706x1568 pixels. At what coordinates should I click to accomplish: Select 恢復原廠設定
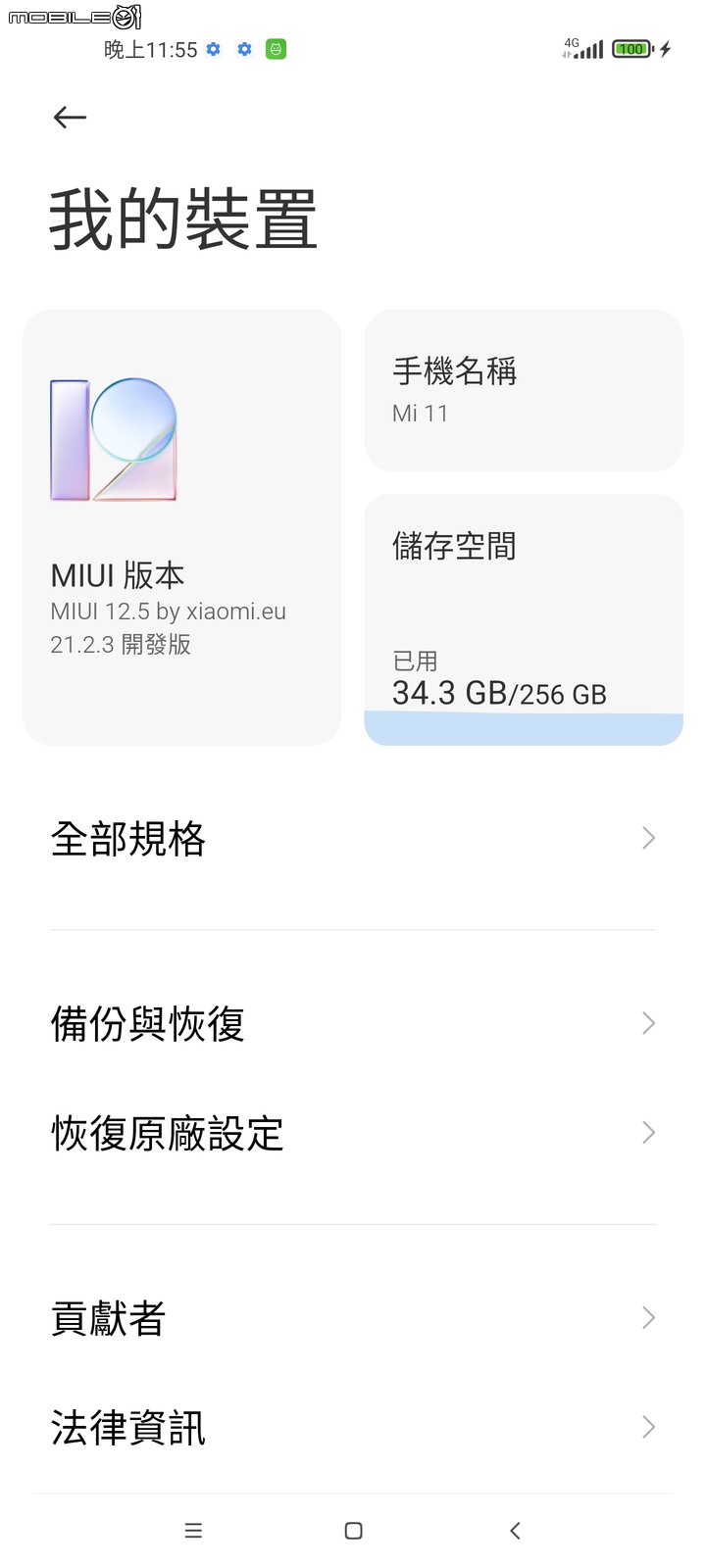click(x=353, y=1133)
